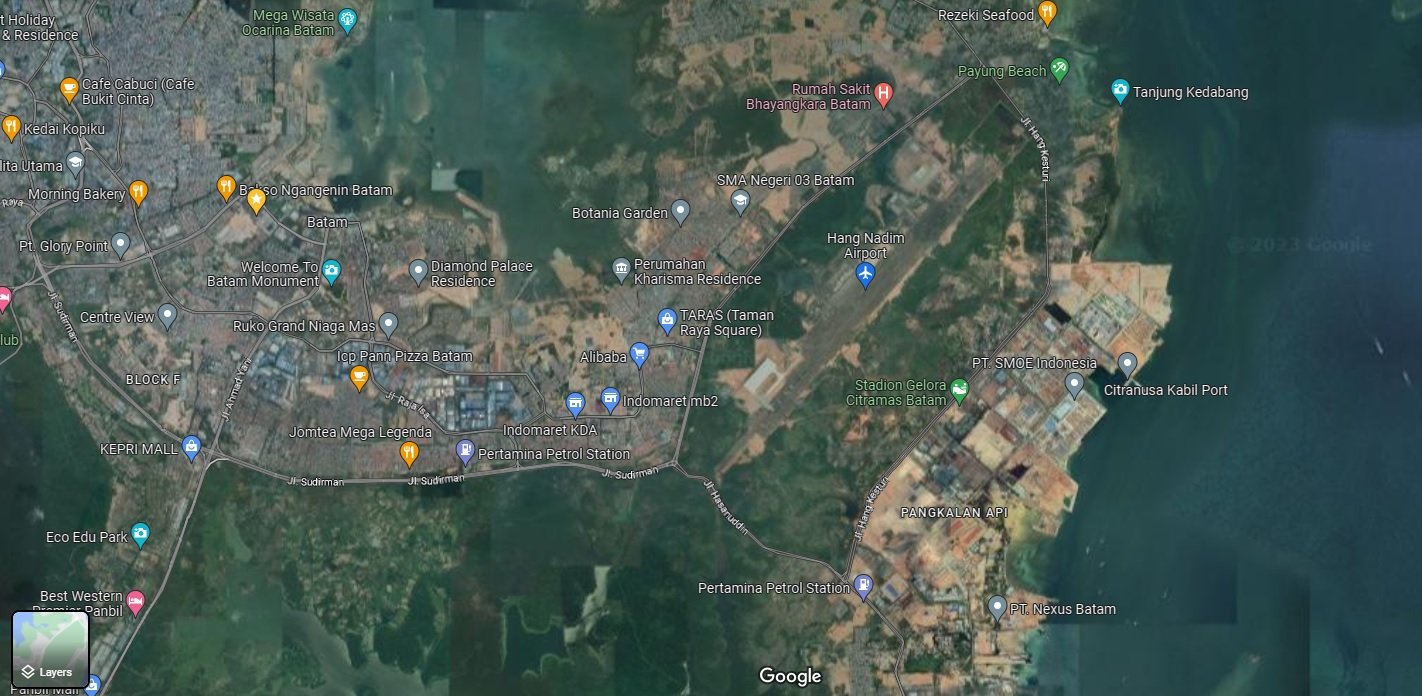This screenshot has width=1422, height=696.
Task: Tap the SMA Negeri 03 Batam pin
Action: [x=740, y=201]
